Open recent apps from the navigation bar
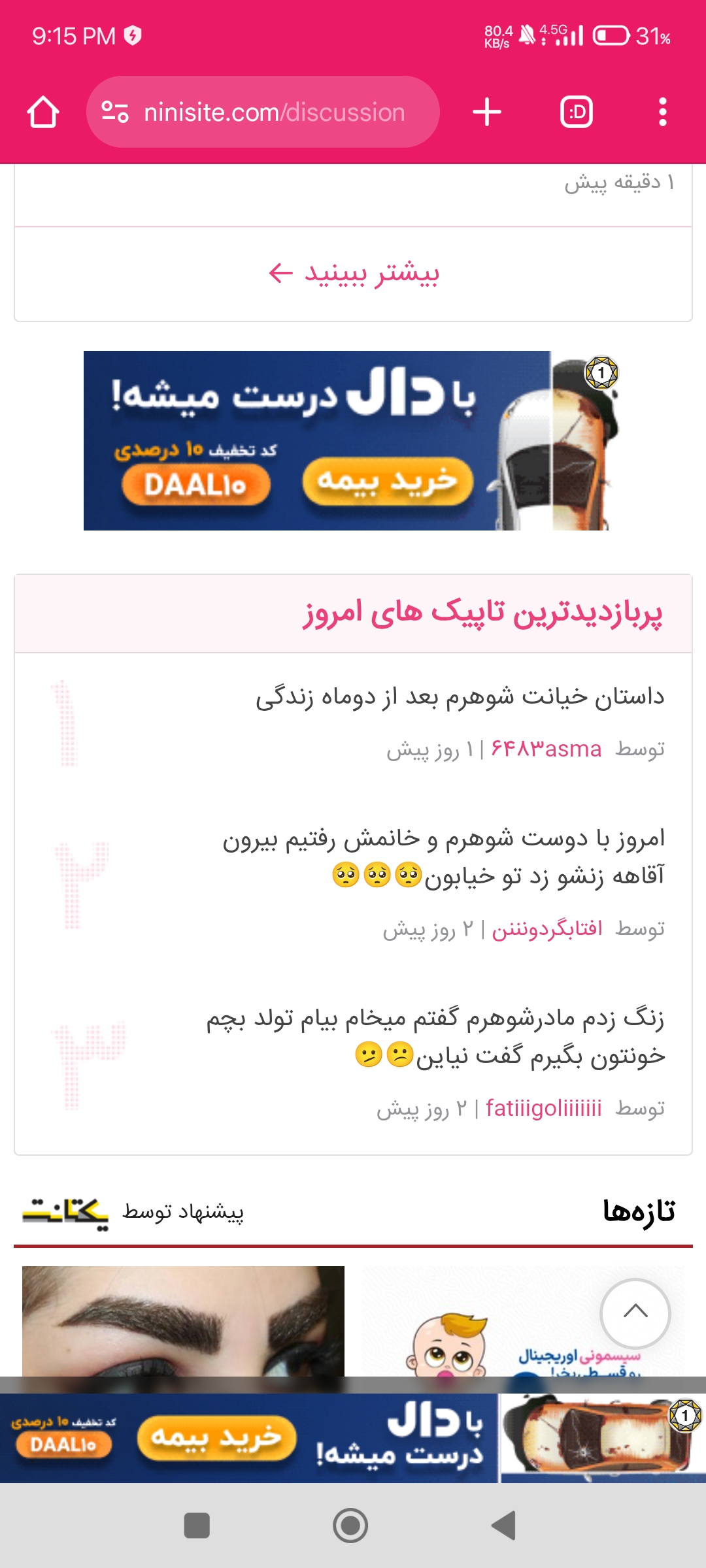This screenshot has width=706, height=1568. coord(197,1526)
